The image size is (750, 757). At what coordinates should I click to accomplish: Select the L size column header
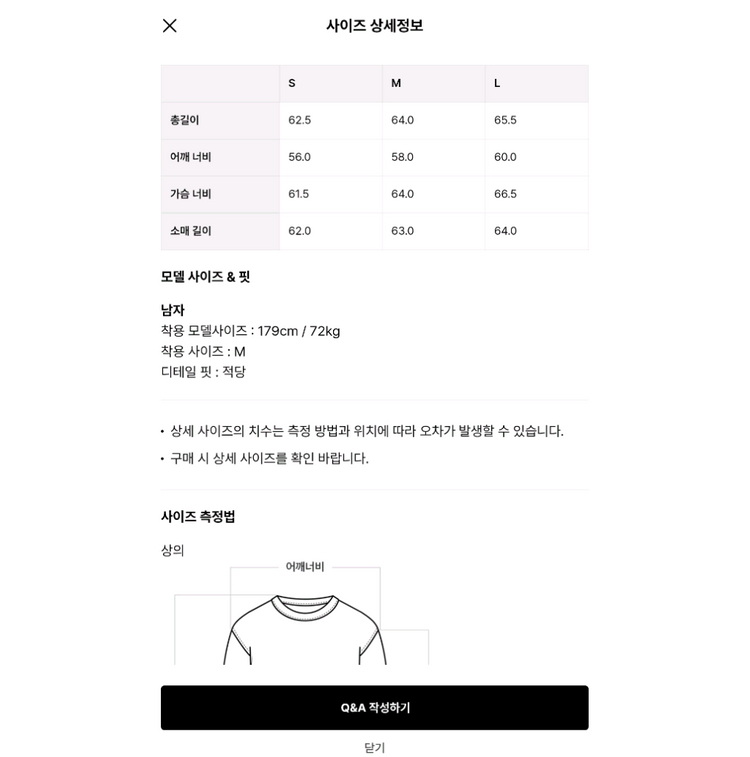(x=497, y=84)
